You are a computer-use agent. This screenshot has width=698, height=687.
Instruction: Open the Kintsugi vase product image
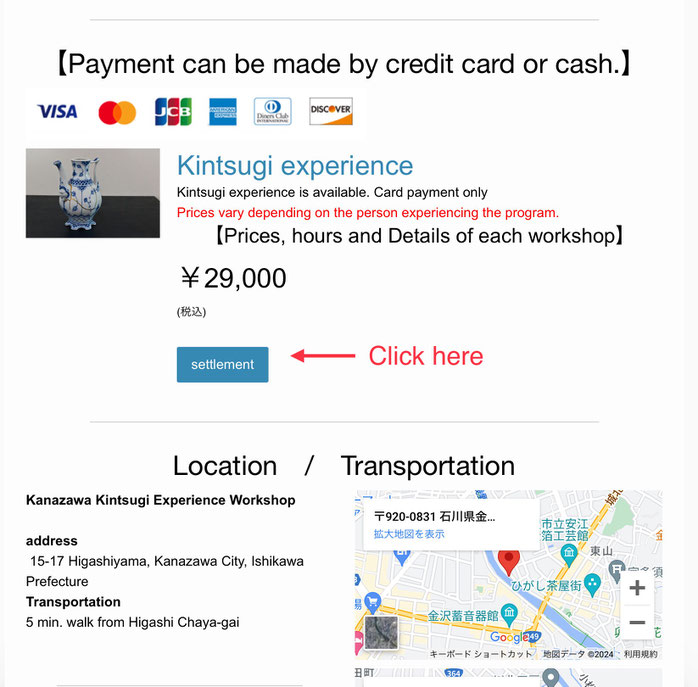click(x=92, y=193)
